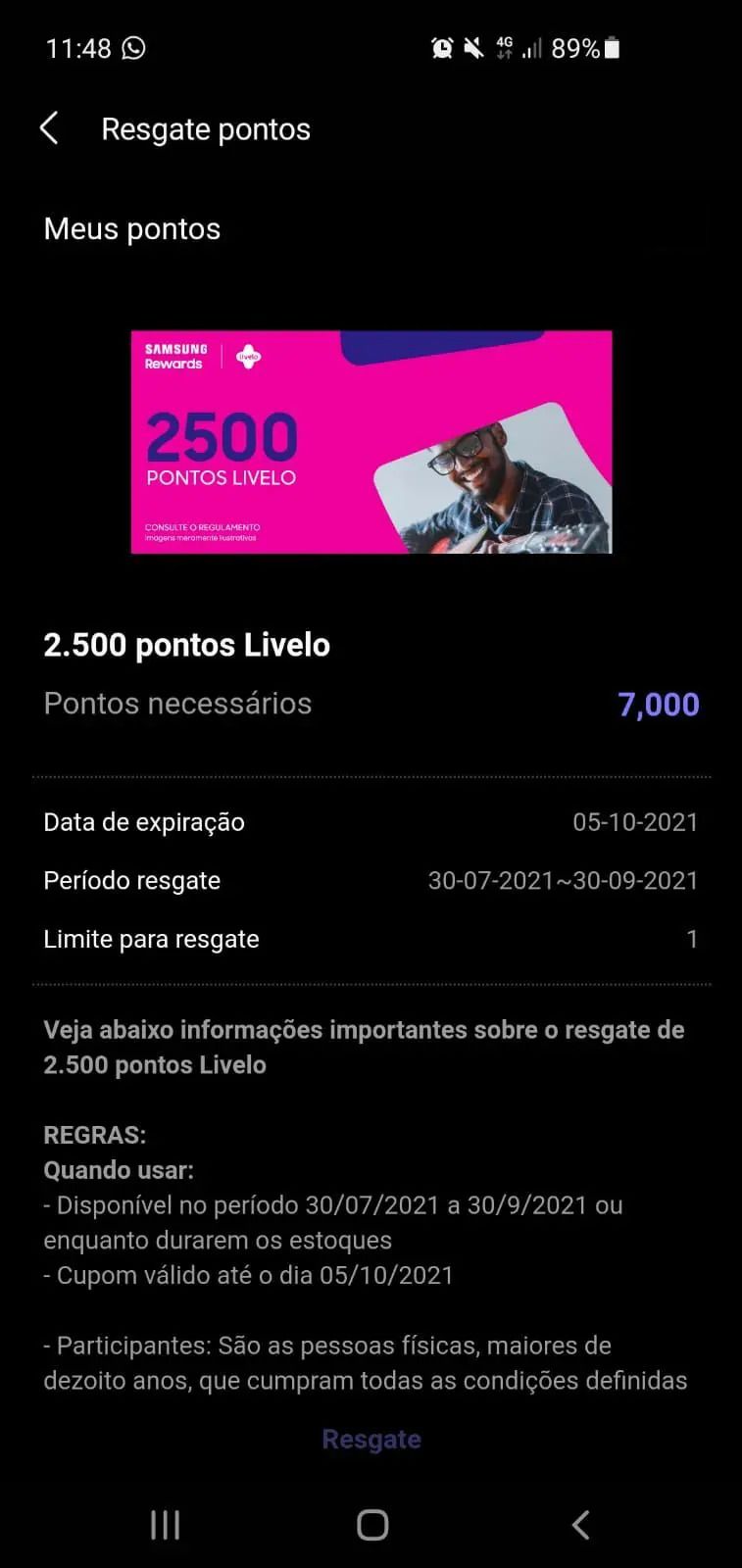Go to the home screen
The height and width of the screenshot is (1568, 742).
(372, 1525)
